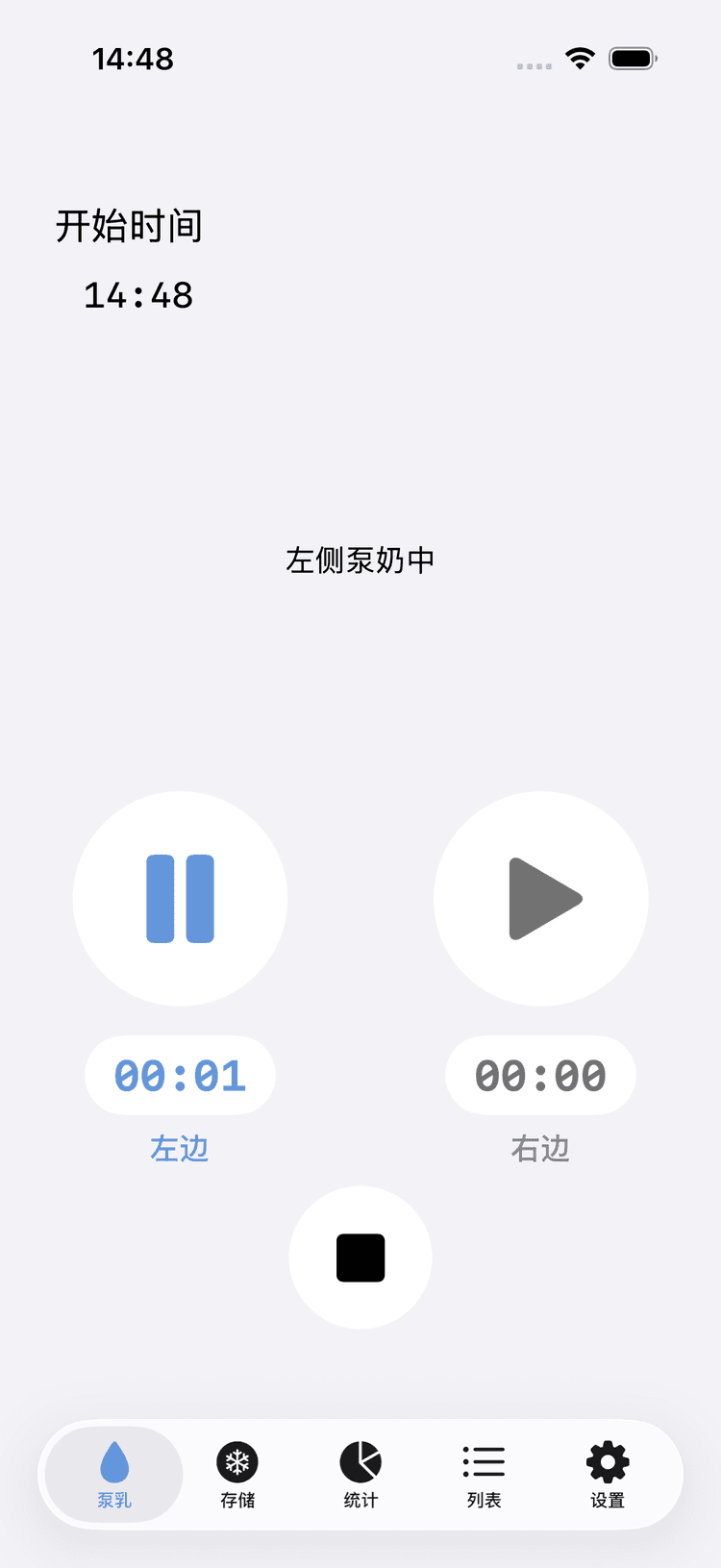Open the 统计 statistics pie chart icon
The height and width of the screenshot is (1568, 721).
point(360,1474)
